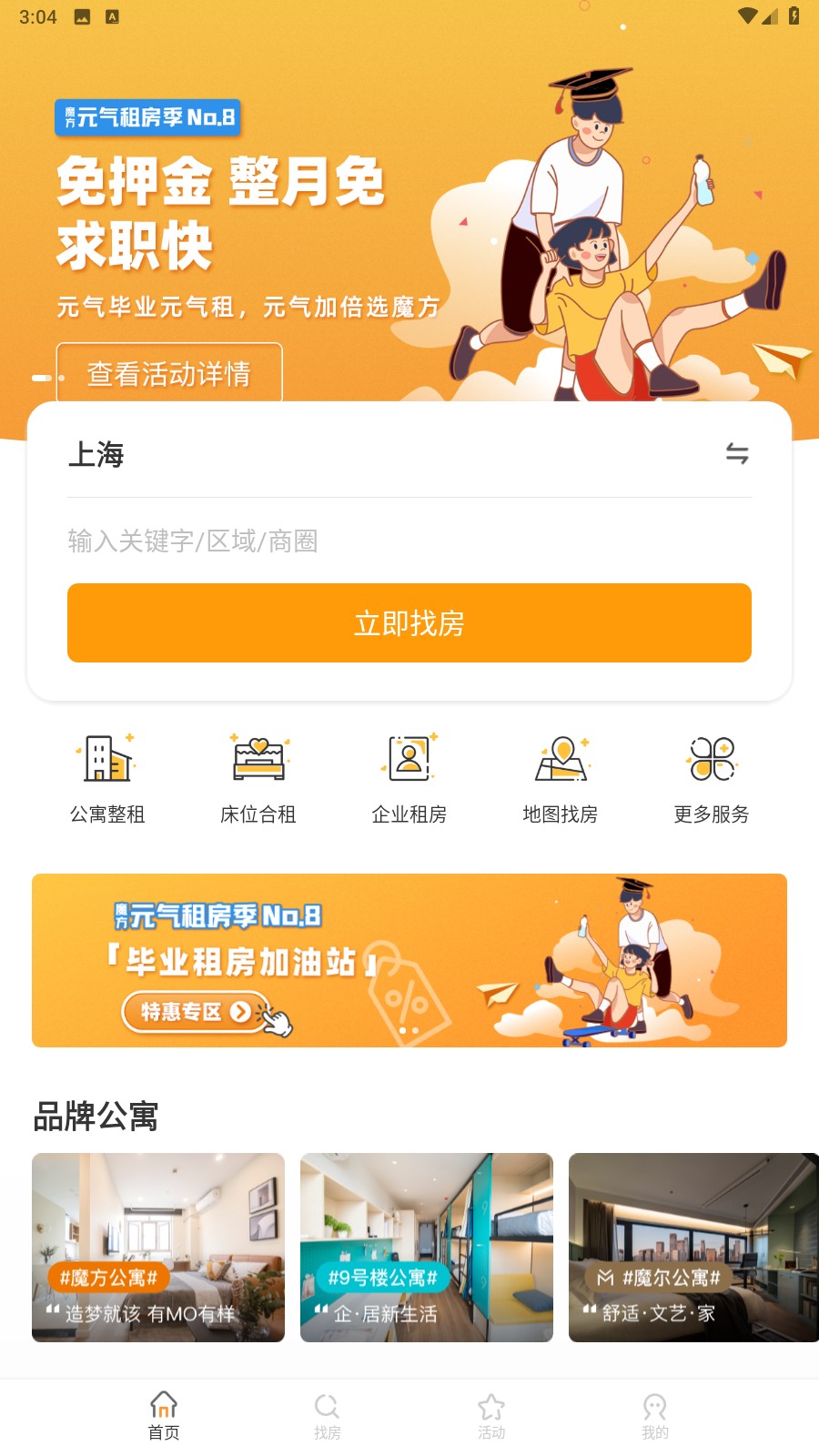The height and width of the screenshot is (1456, 819).
Task: Open the 毕业租房加油站 promo banner
Action: click(x=409, y=960)
